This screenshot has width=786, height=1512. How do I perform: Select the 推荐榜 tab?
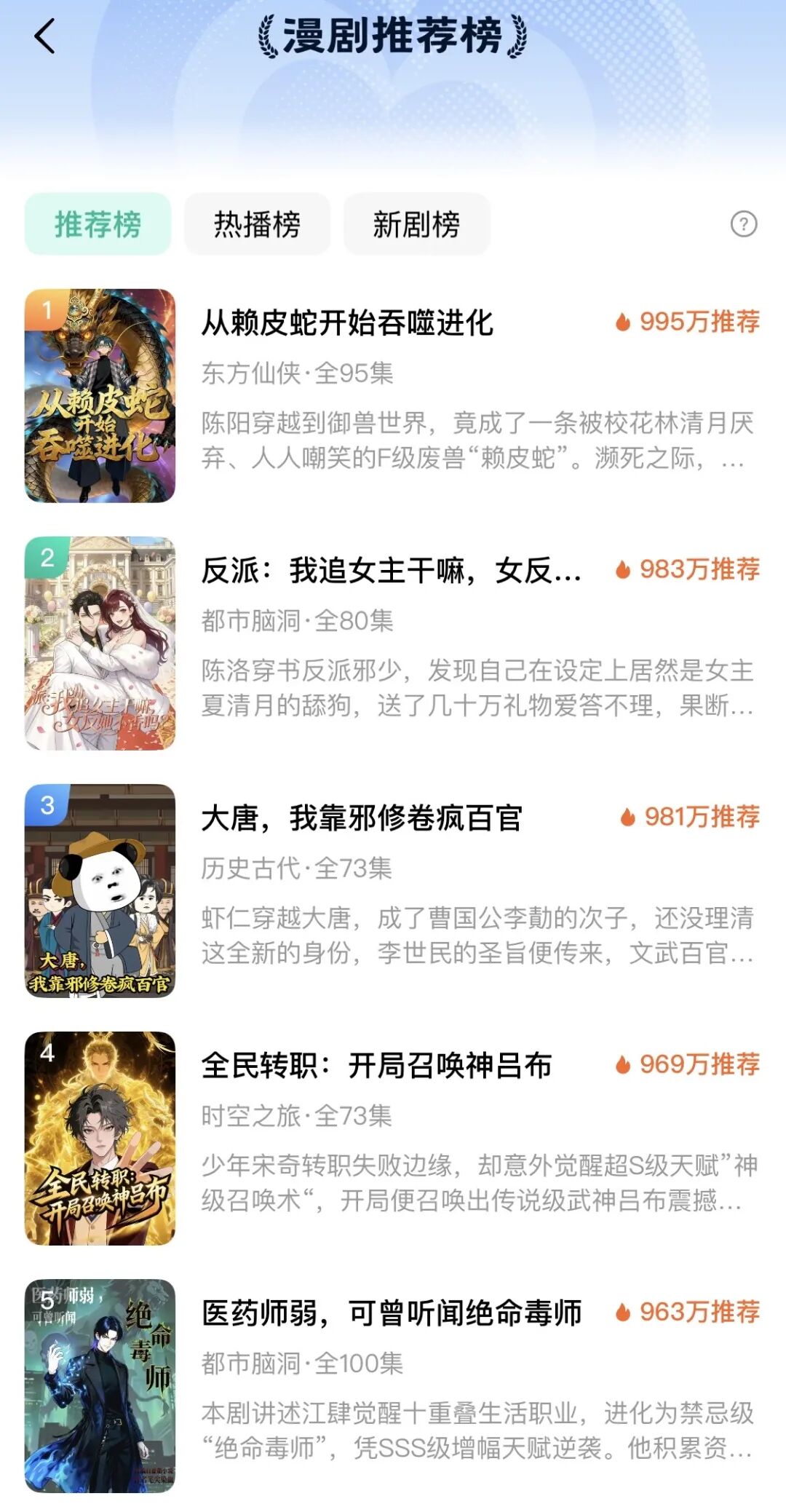pyautogui.click(x=98, y=224)
